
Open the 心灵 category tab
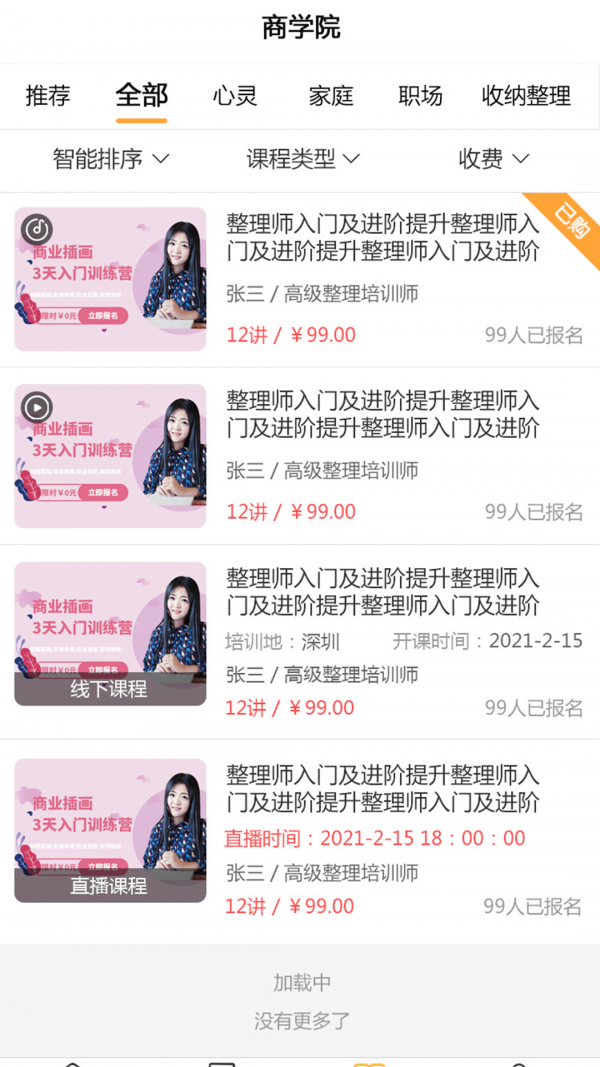[235, 96]
